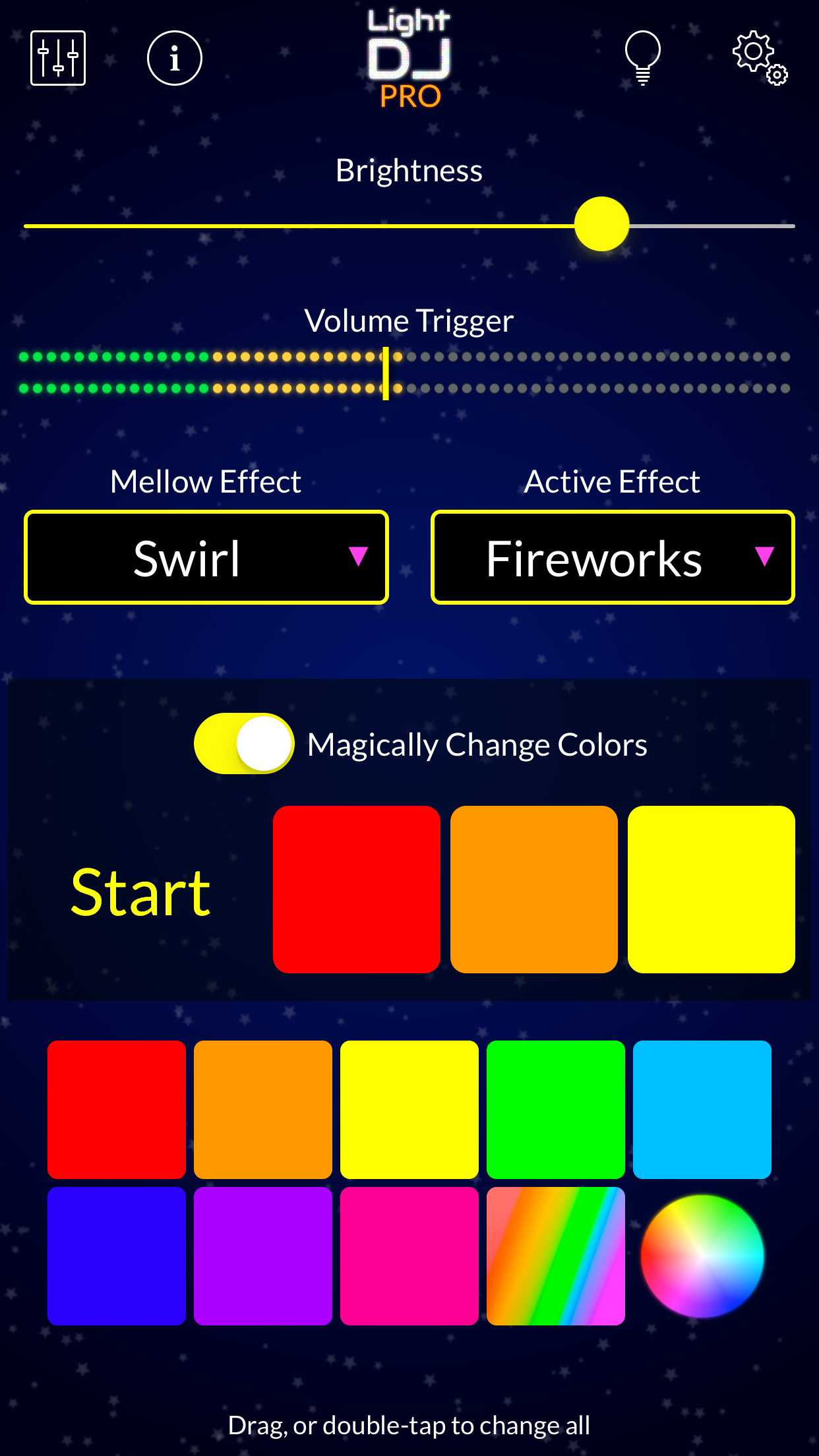Select the purple palette swatch

(263, 1256)
